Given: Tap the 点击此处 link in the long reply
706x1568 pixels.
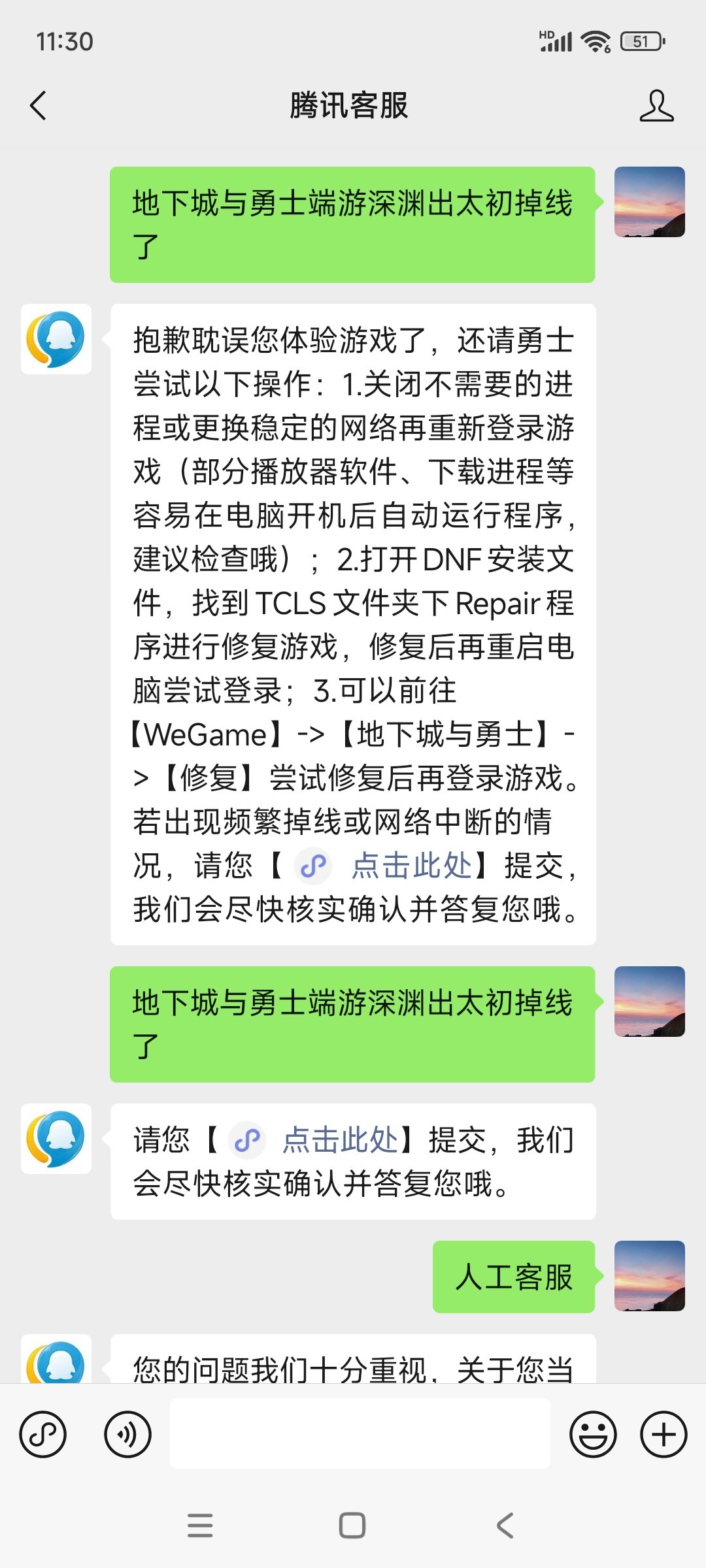Looking at the screenshot, I should 411,866.
